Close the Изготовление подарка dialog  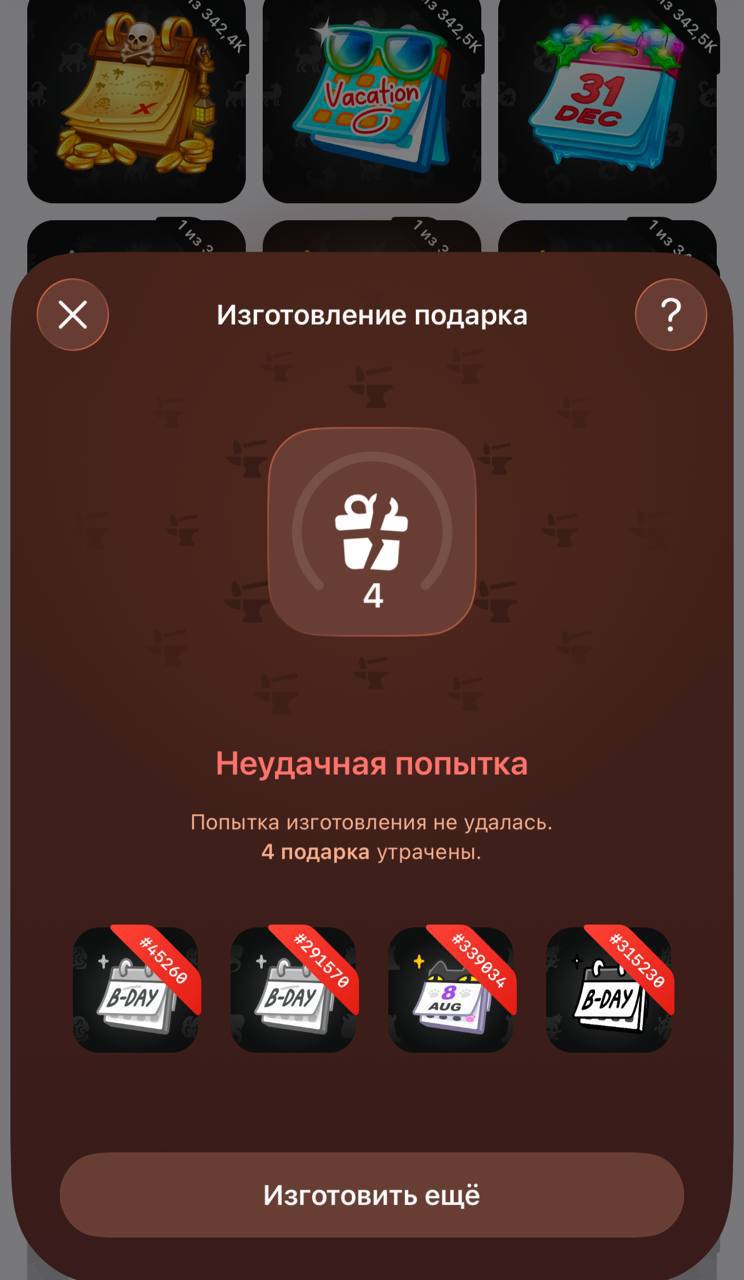[x=72, y=314]
